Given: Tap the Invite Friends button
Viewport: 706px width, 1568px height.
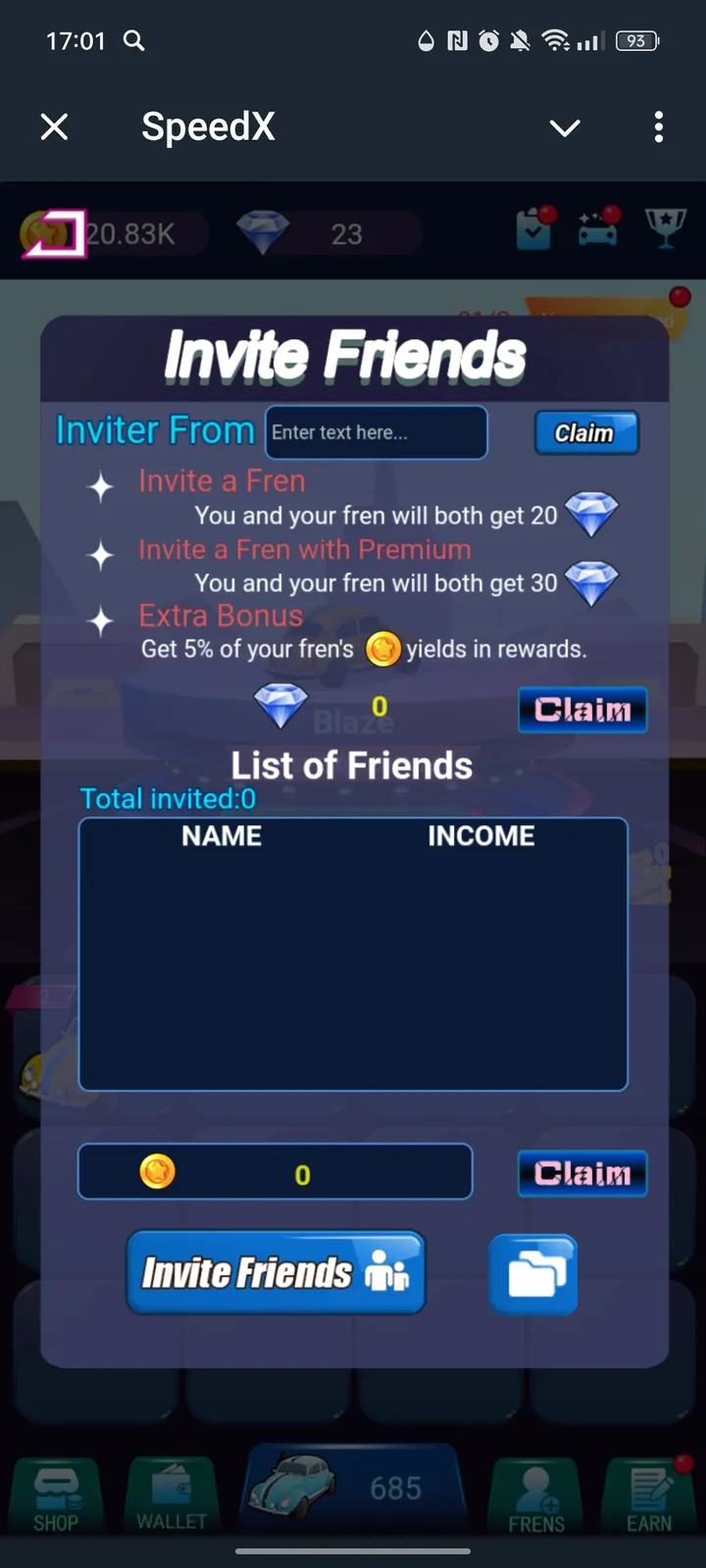Looking at the screenshot, I should pyautogui.click(x=276, y=1272).
